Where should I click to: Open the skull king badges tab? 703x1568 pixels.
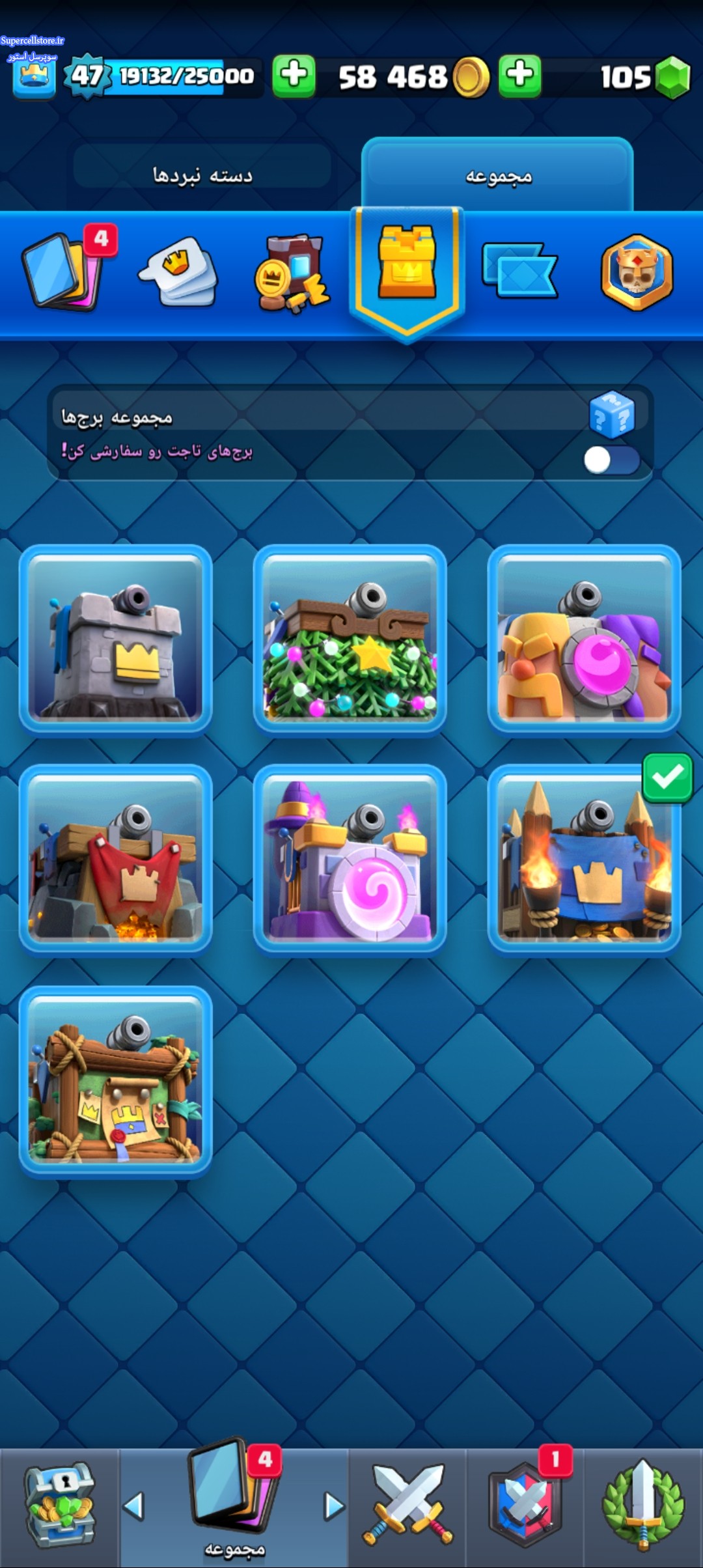point(637,272)
